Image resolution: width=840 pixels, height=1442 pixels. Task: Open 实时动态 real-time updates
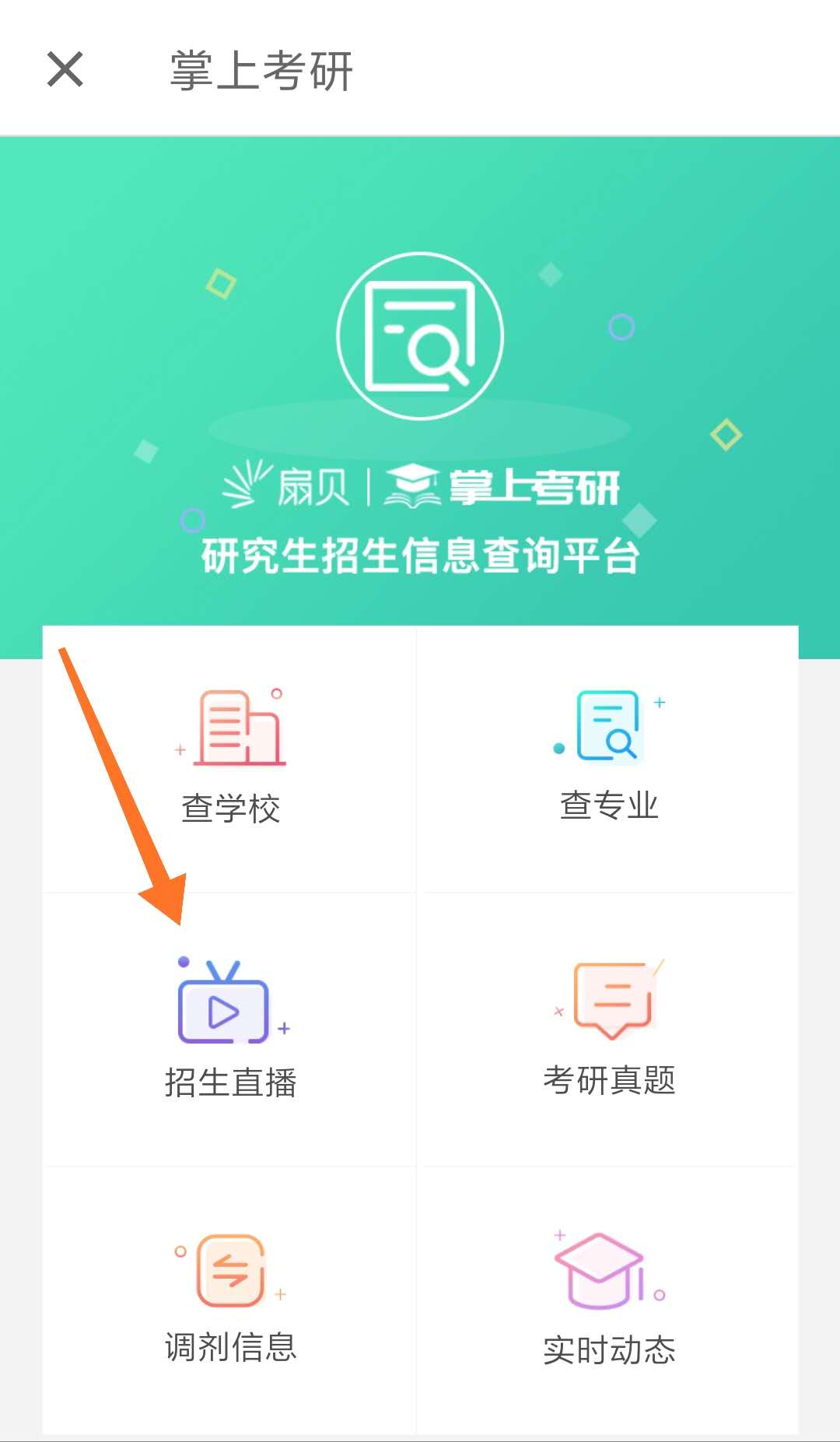(609, 1298)
